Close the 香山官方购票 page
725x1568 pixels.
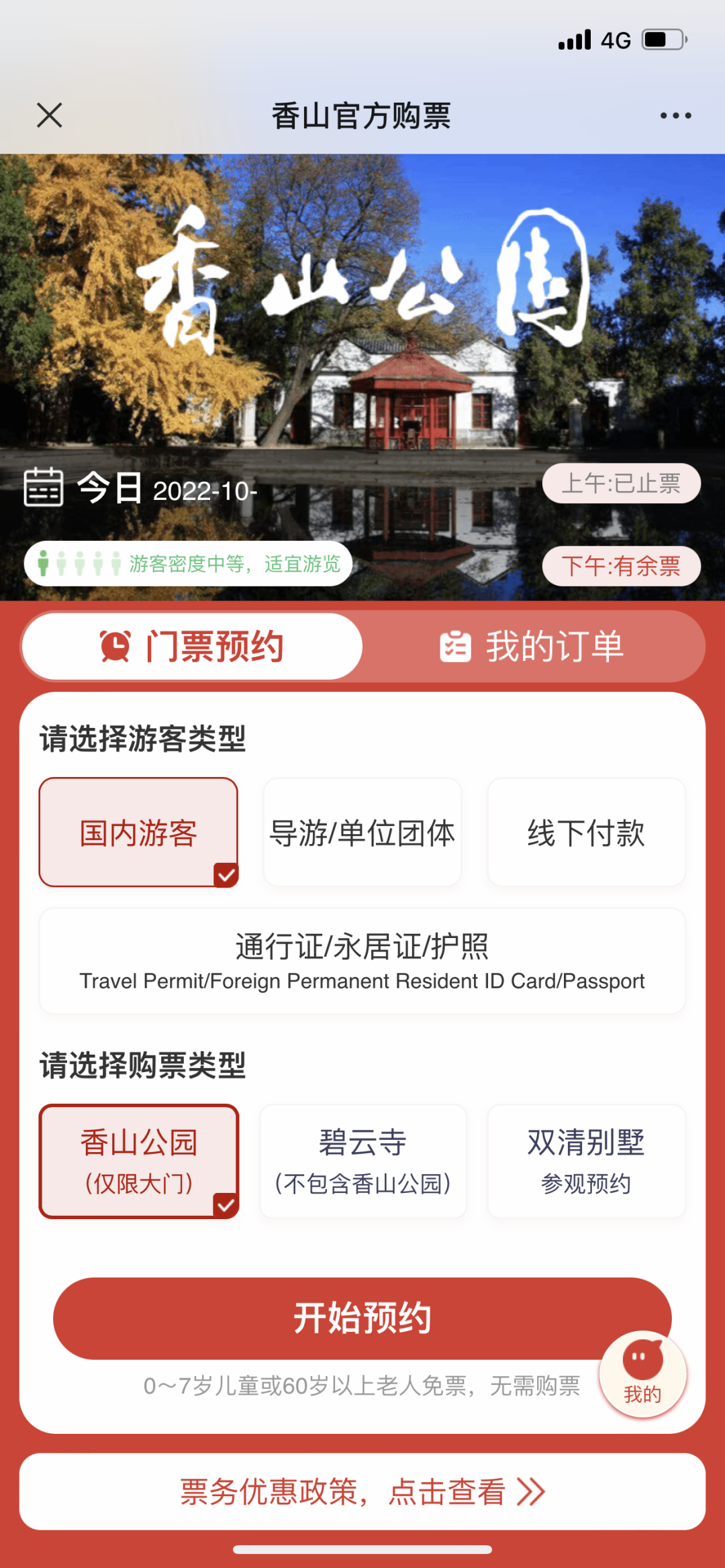pyautogui.click(x=50, y=115)
